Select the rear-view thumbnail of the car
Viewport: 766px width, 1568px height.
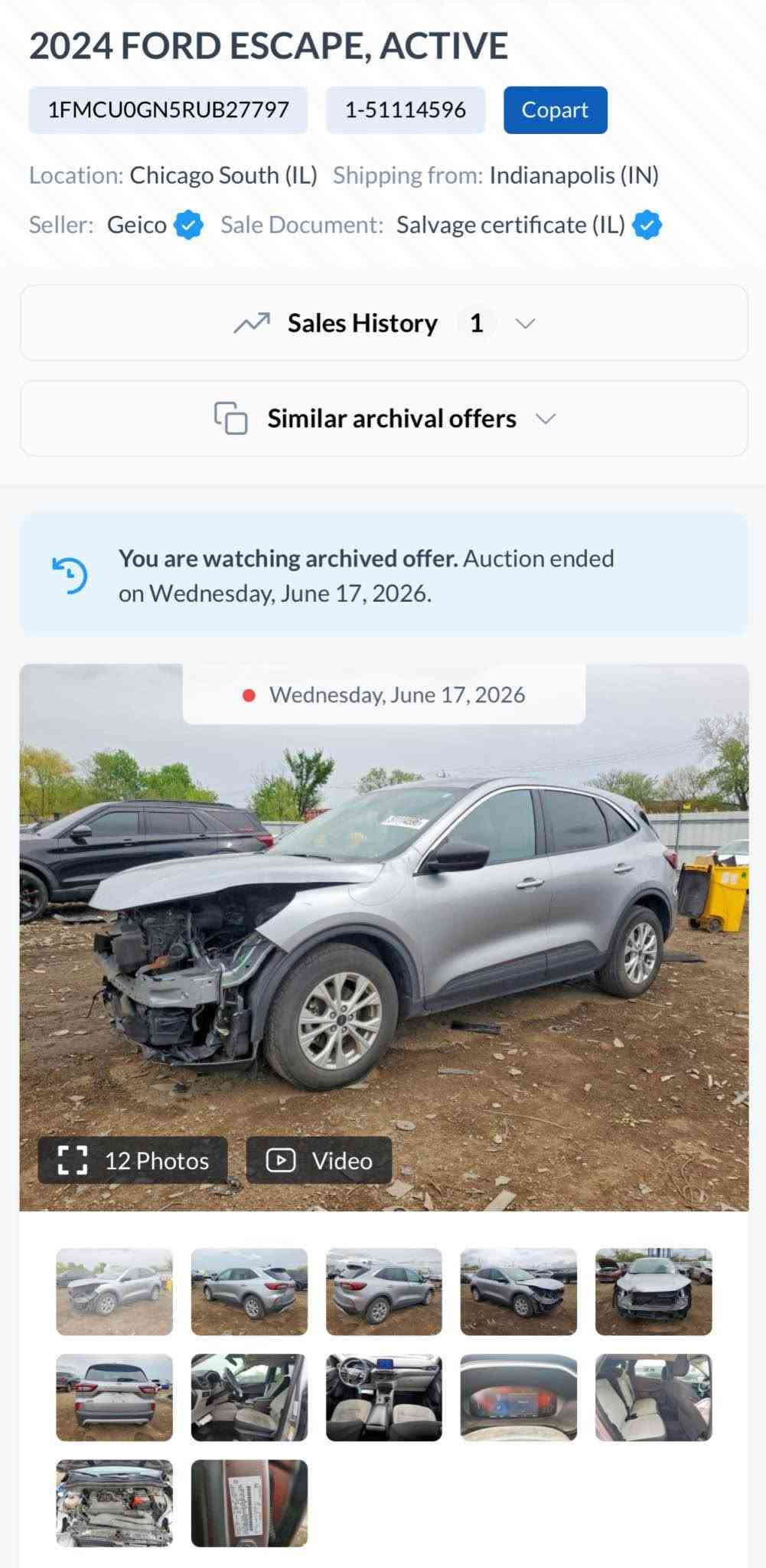pyautogui.click(x=114, y=1397)
